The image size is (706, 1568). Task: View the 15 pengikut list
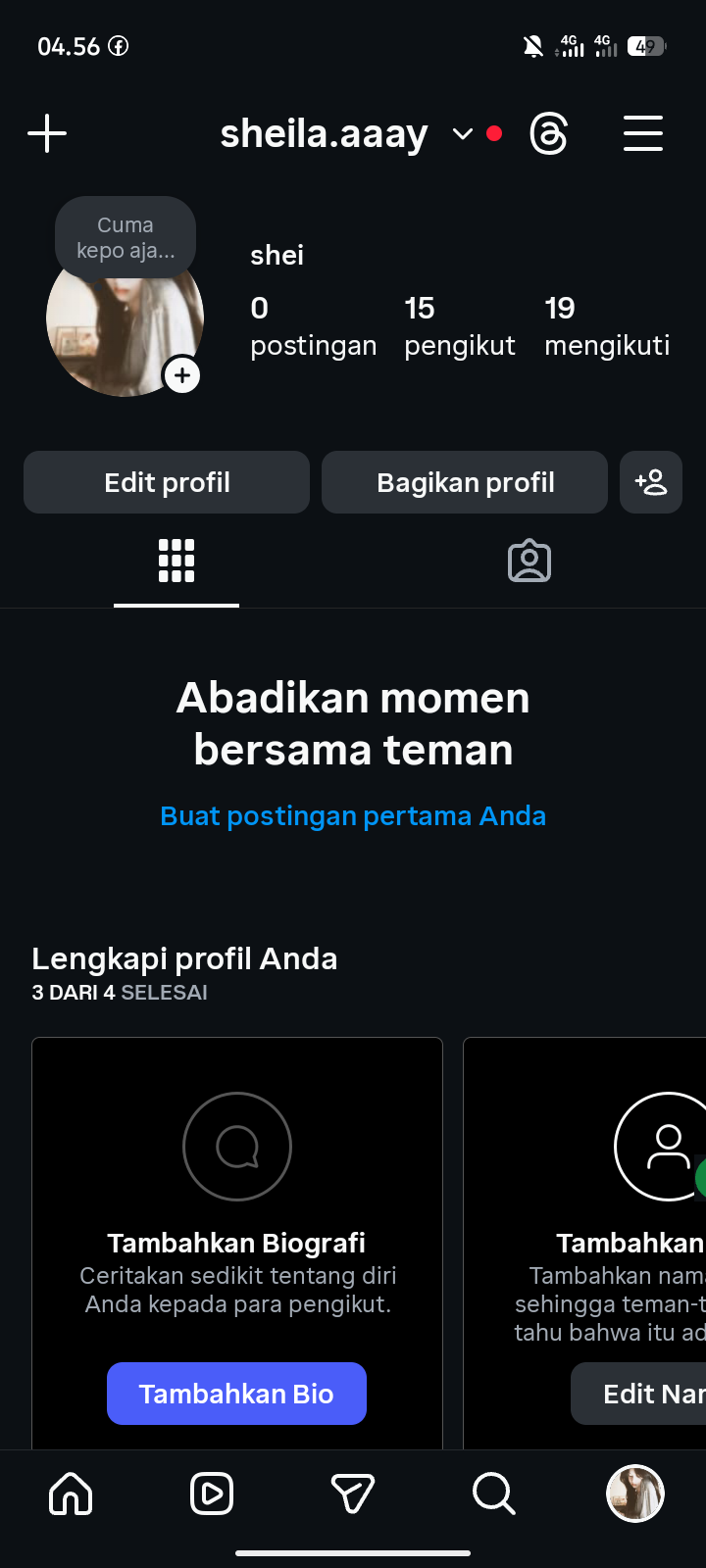(x=459, y=326)
